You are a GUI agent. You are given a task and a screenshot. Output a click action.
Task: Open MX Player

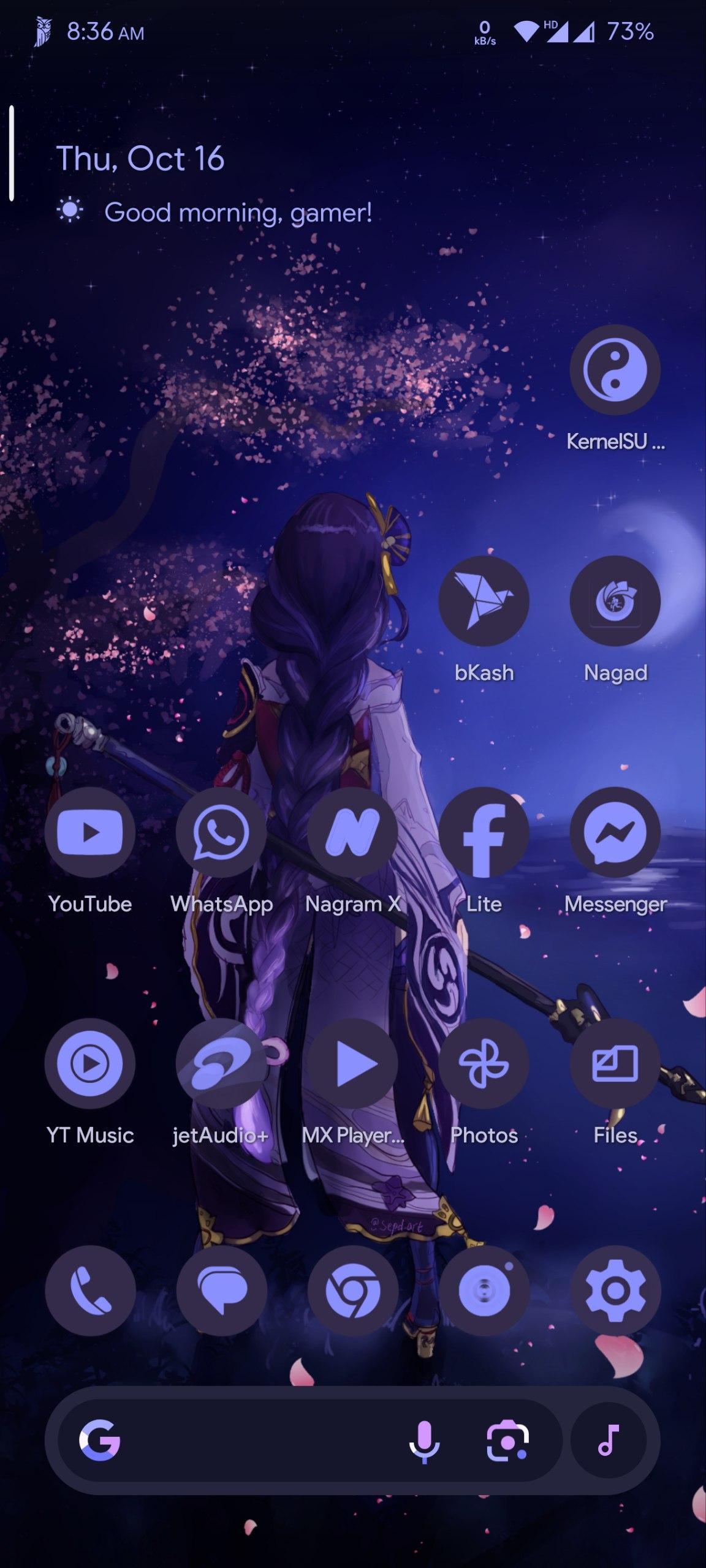point(352,1064)
